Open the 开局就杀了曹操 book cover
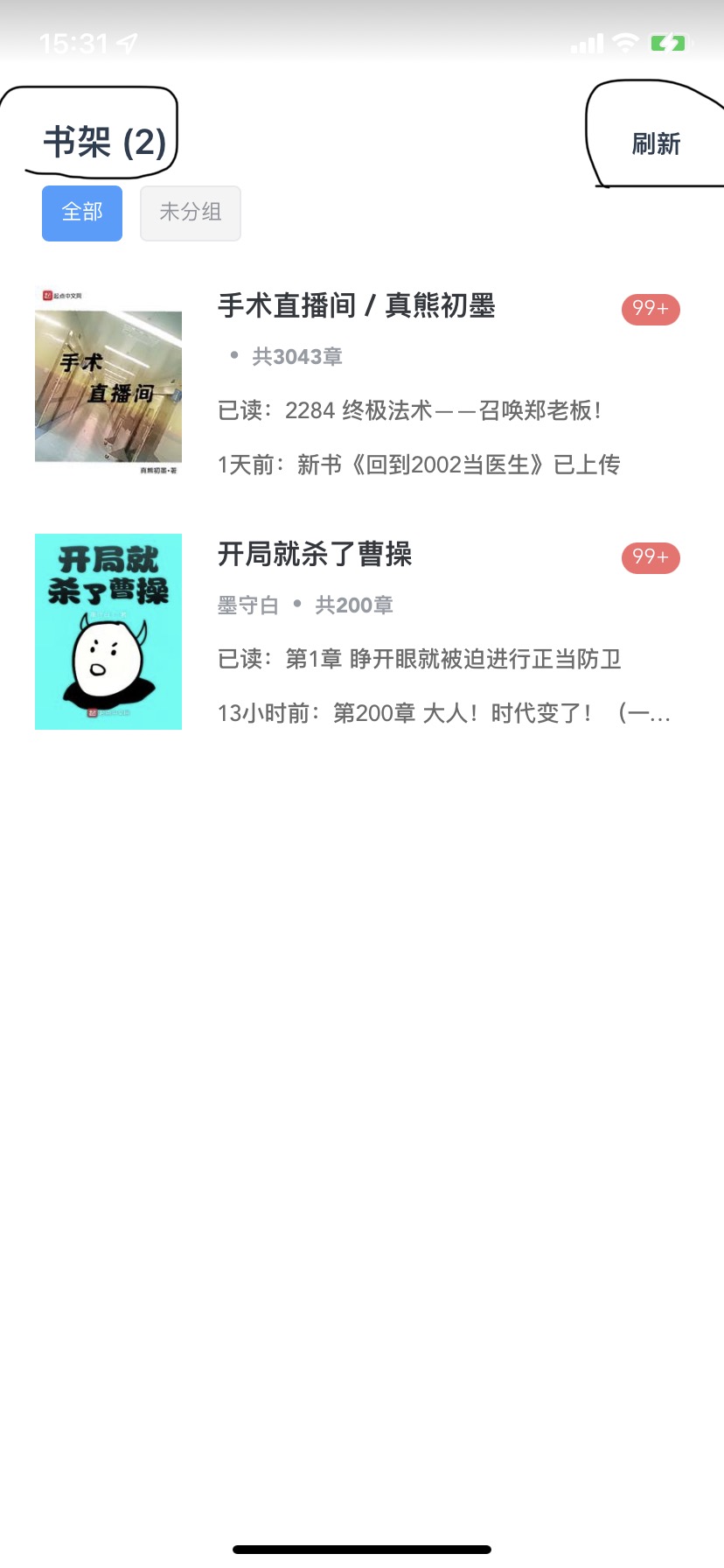This screenshot has width=724, height=1568. pyautogui.click(x=108, y=630)
